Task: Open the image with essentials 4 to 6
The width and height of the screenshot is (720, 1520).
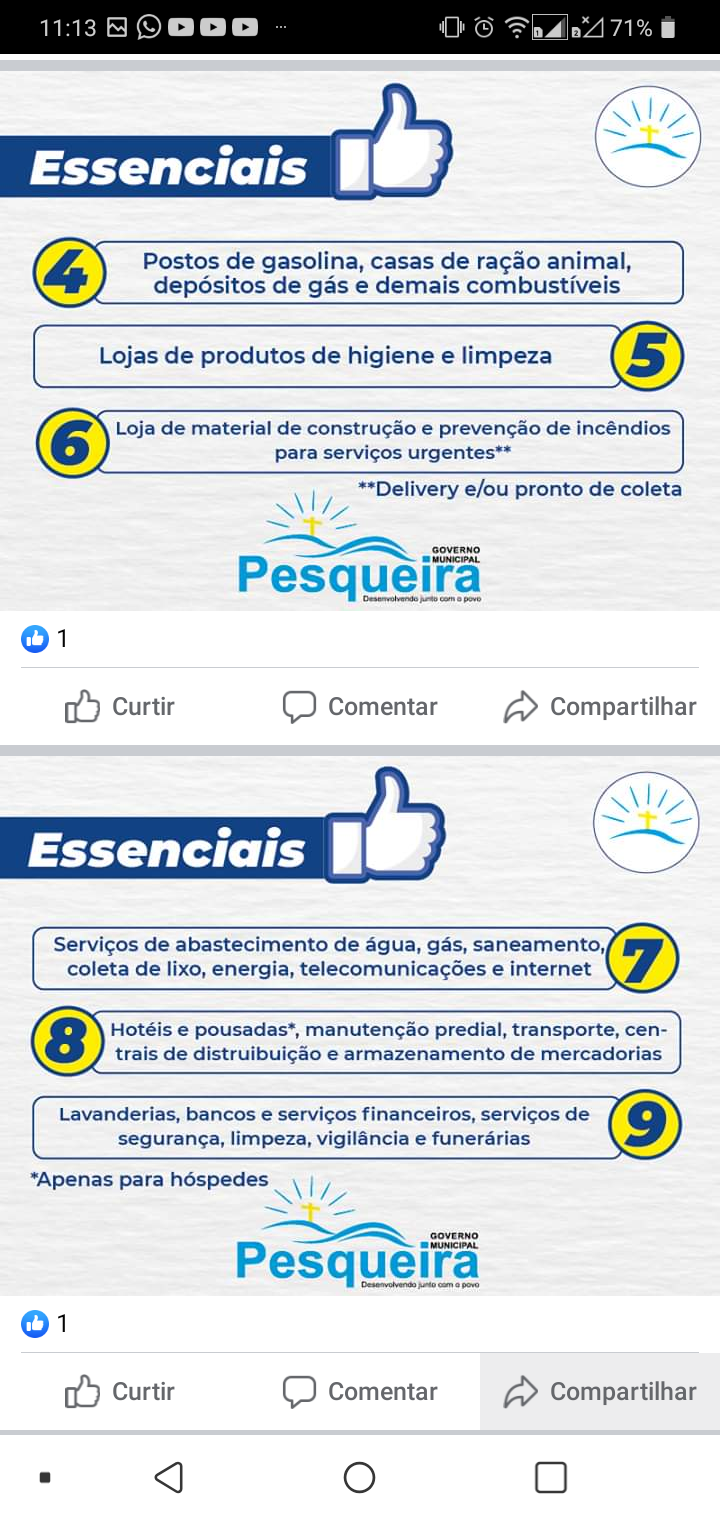Action: (x=360, y=340)
